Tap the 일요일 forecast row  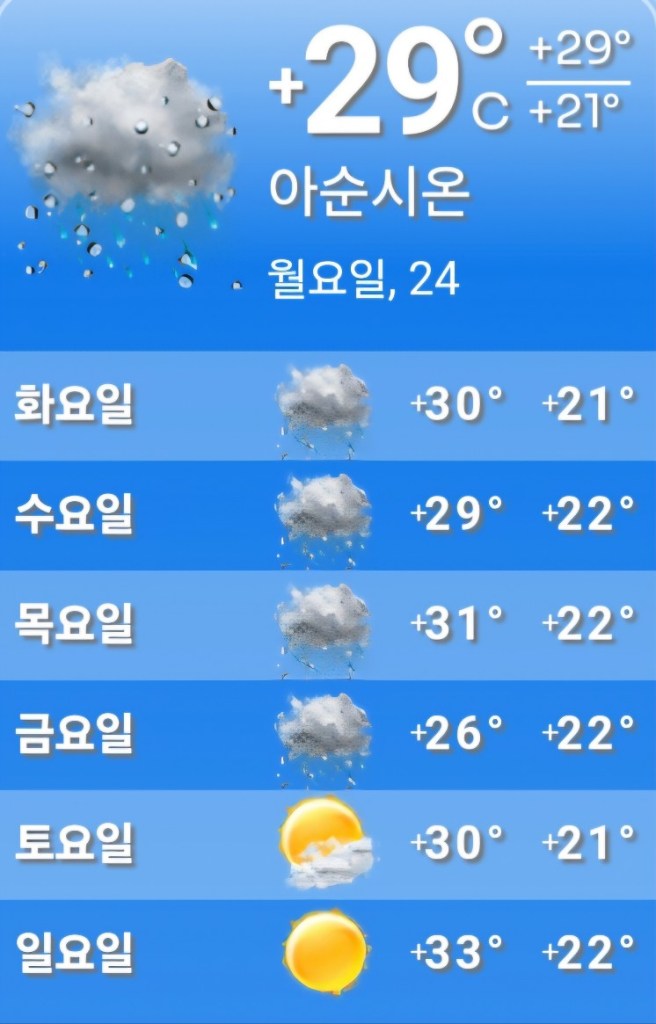[328, 955]
